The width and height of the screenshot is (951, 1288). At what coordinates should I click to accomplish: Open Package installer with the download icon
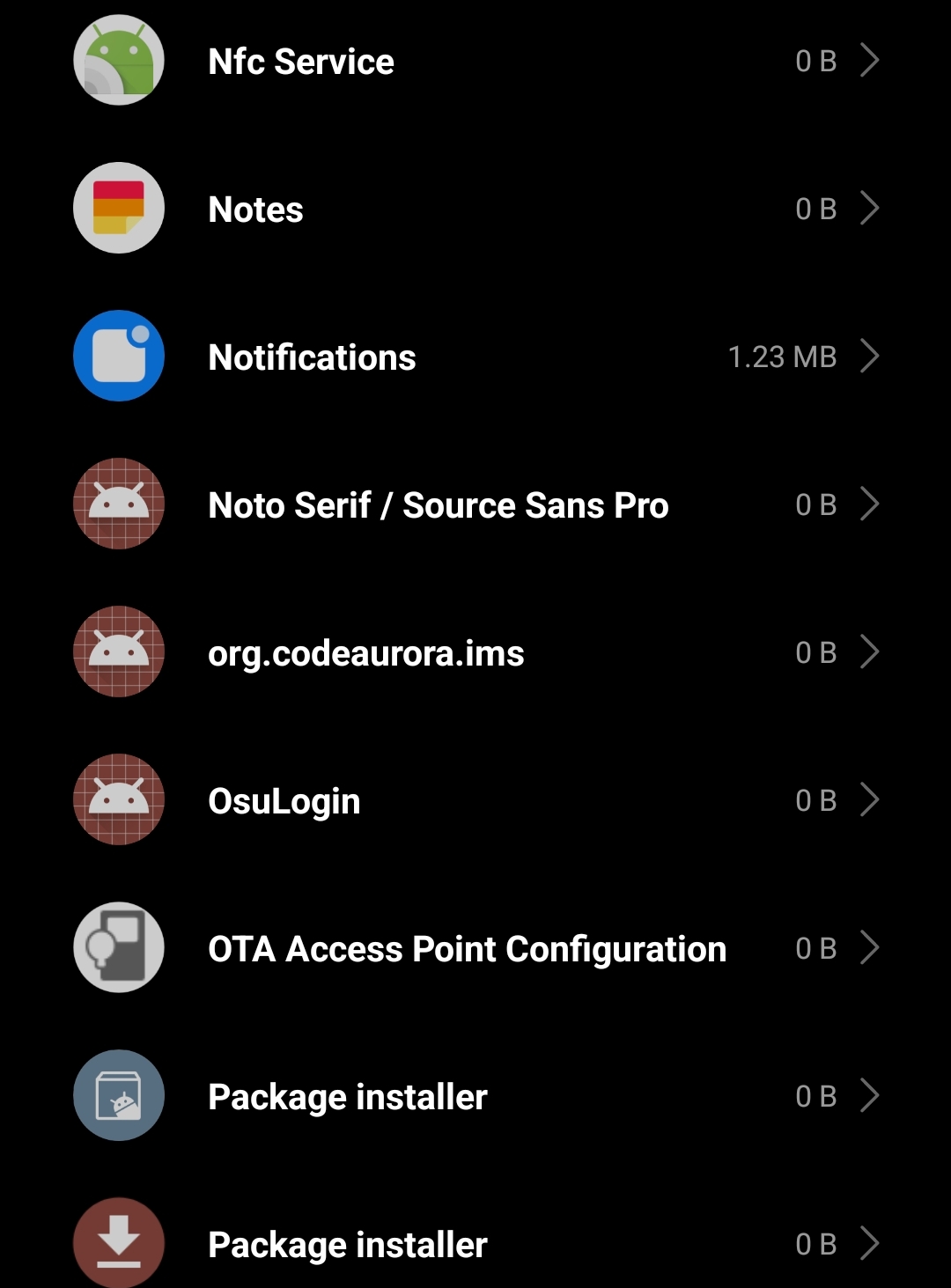click(x=475, y=1243)
